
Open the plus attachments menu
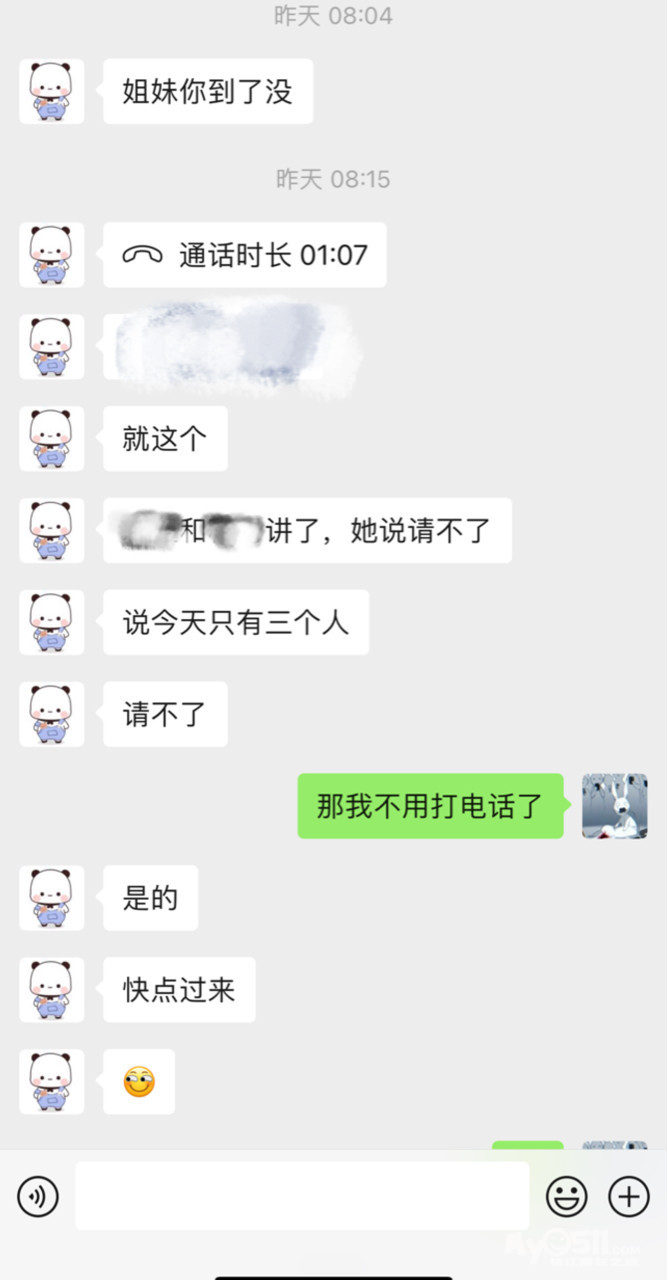point(629,1196)
